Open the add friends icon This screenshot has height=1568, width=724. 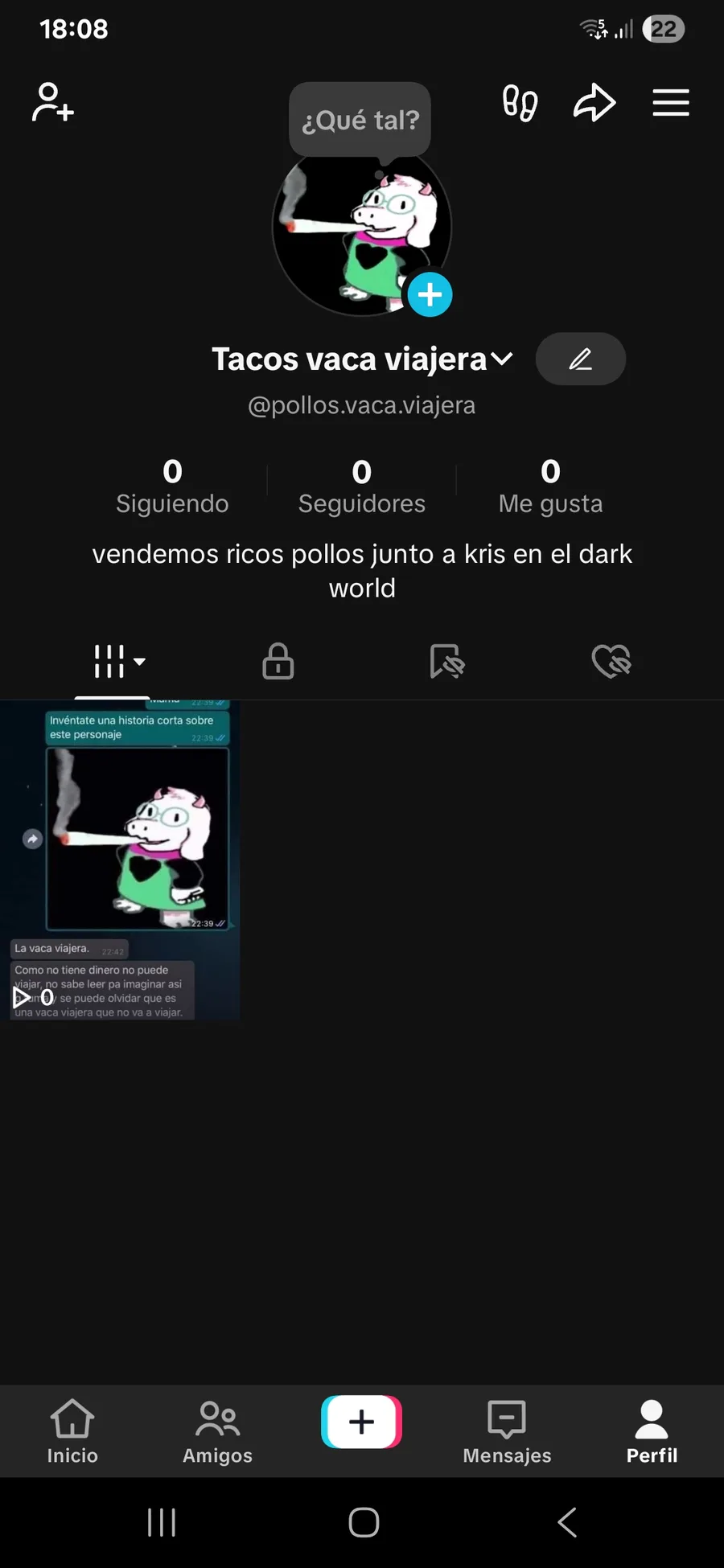tap(53, 102)
